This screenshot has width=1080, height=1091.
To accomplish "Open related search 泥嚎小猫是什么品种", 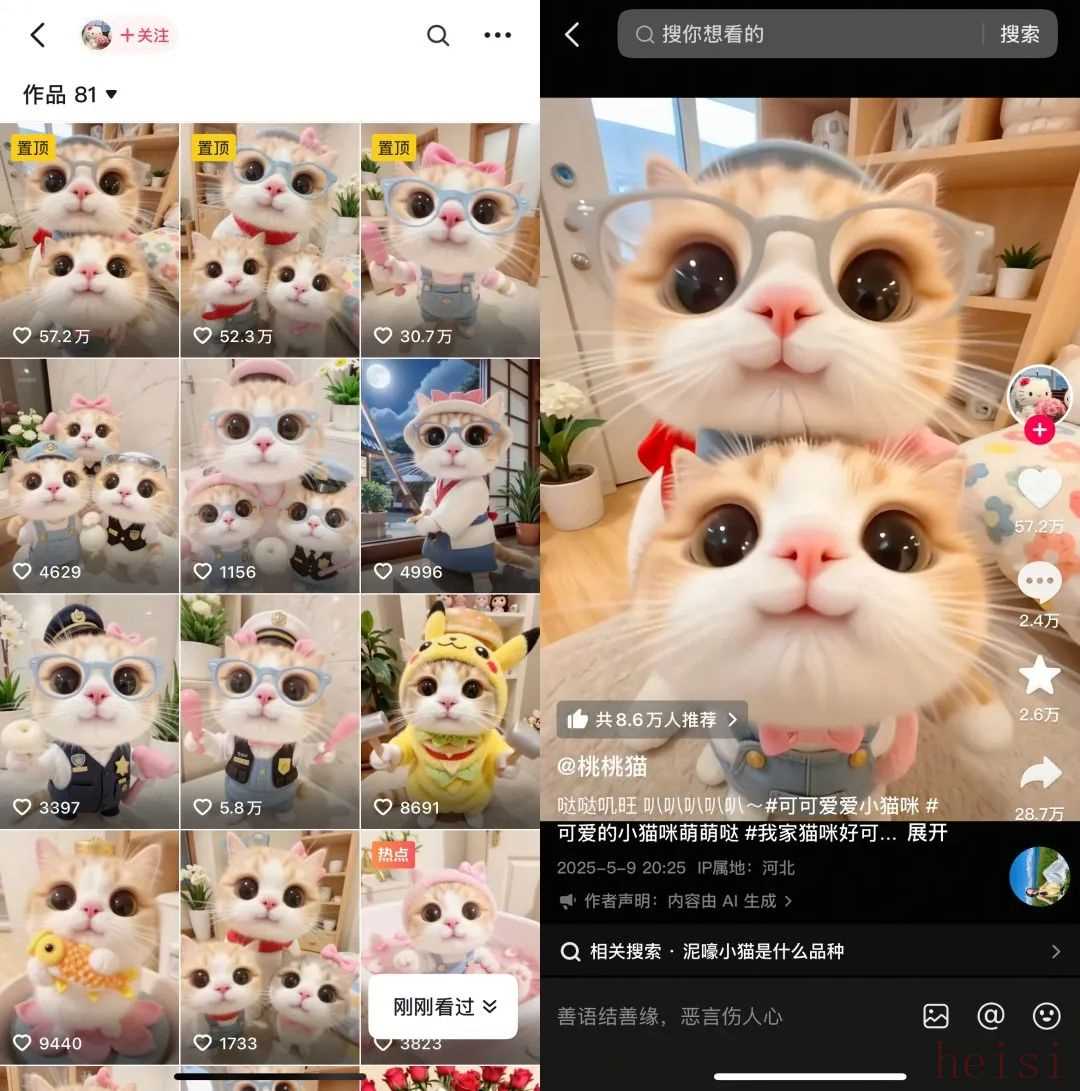I will point(810,951).
